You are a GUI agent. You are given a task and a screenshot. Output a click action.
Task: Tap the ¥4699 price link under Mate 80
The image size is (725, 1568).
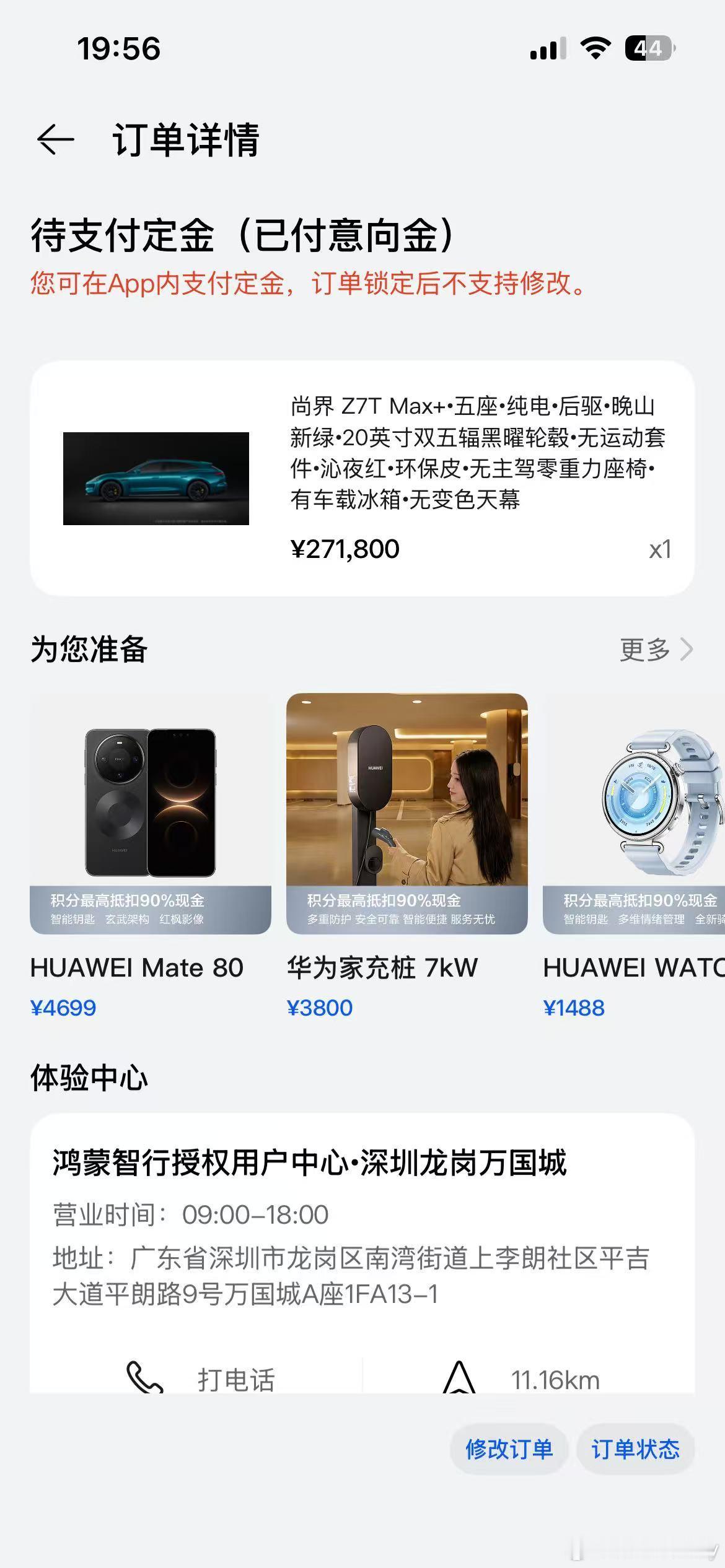pyautogui.click(x=63, y=1008)
